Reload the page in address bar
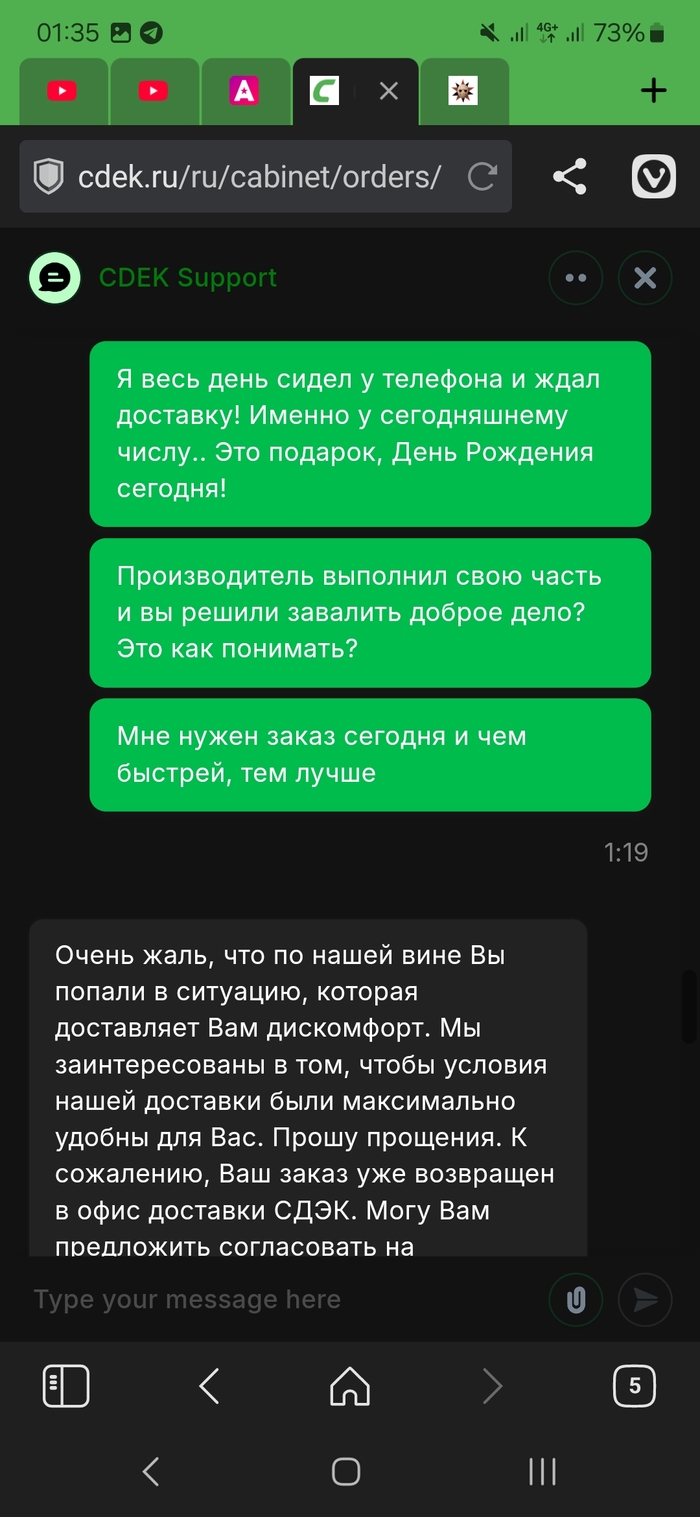This screenshot has width=700, height=1517. coord(482,177)
